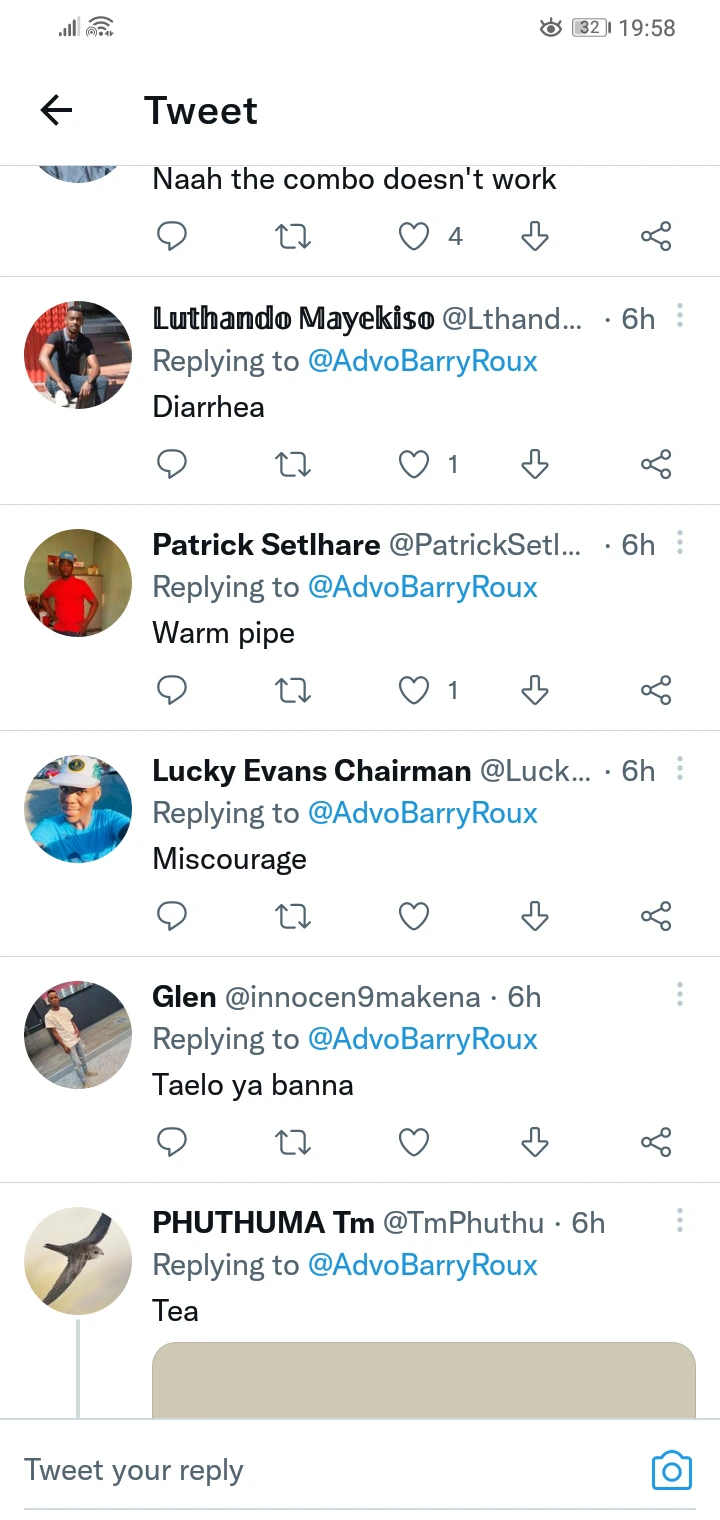The height and width of the screenshot is (1520, 720).
Task: Download Lucky Evans Chairman's Miscourage reply
Action: tap(535, 916)
